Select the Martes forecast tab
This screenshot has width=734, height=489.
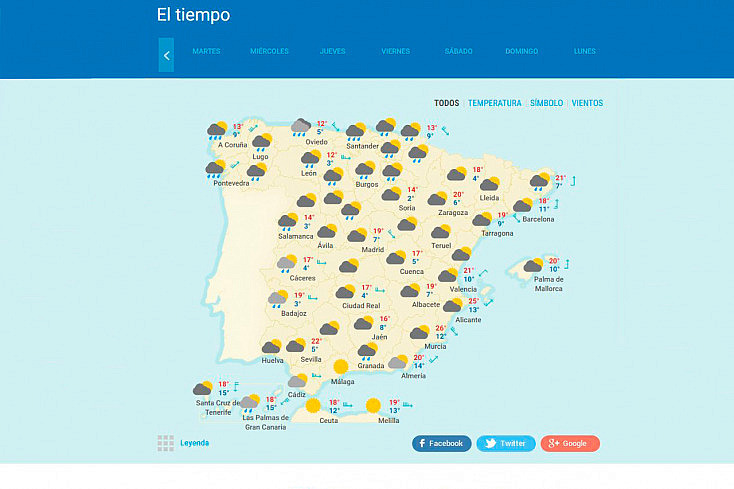pyautogui.click(x=206, y=51)
